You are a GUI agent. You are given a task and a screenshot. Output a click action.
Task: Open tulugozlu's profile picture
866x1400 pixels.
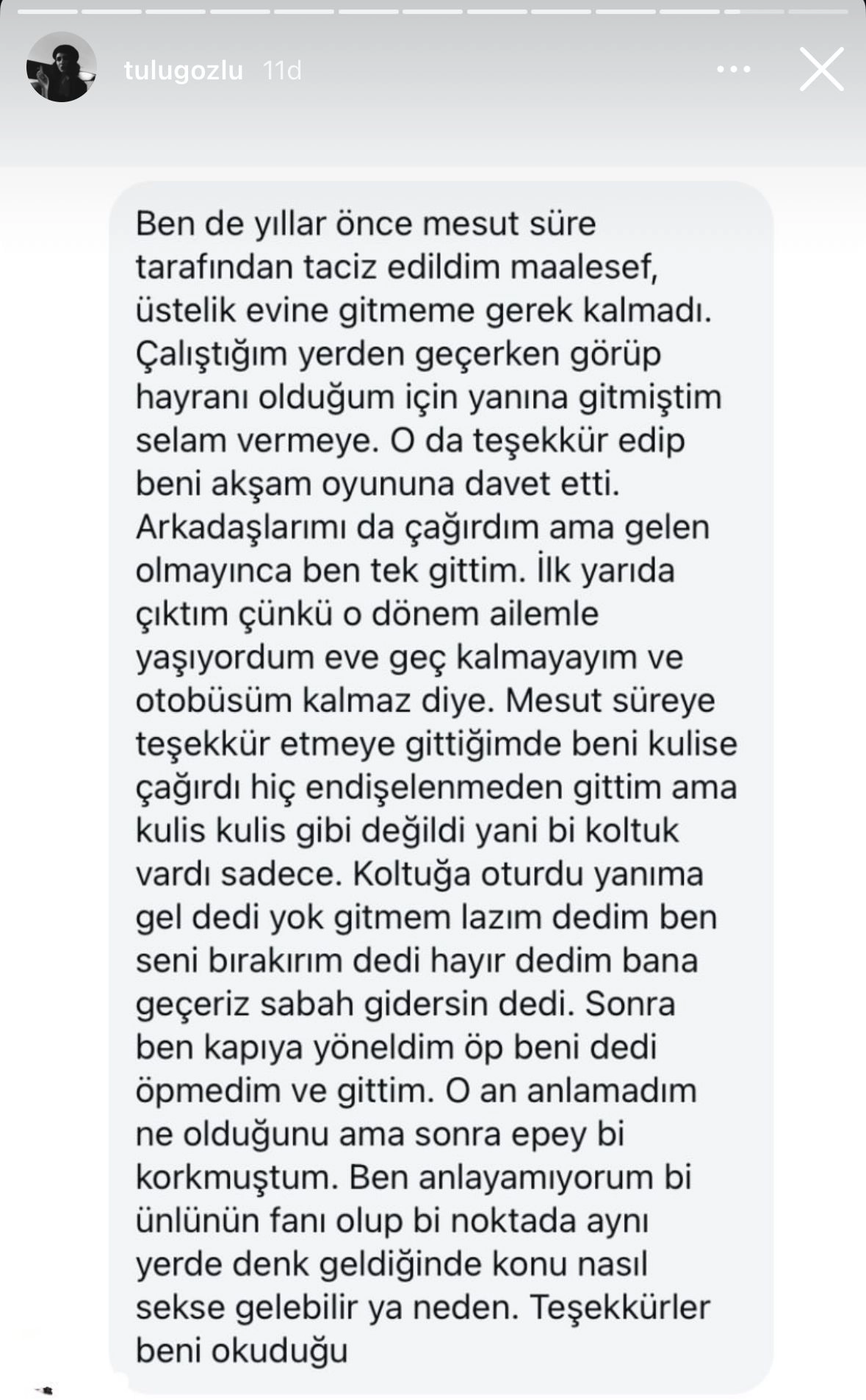tap(62, 68)
